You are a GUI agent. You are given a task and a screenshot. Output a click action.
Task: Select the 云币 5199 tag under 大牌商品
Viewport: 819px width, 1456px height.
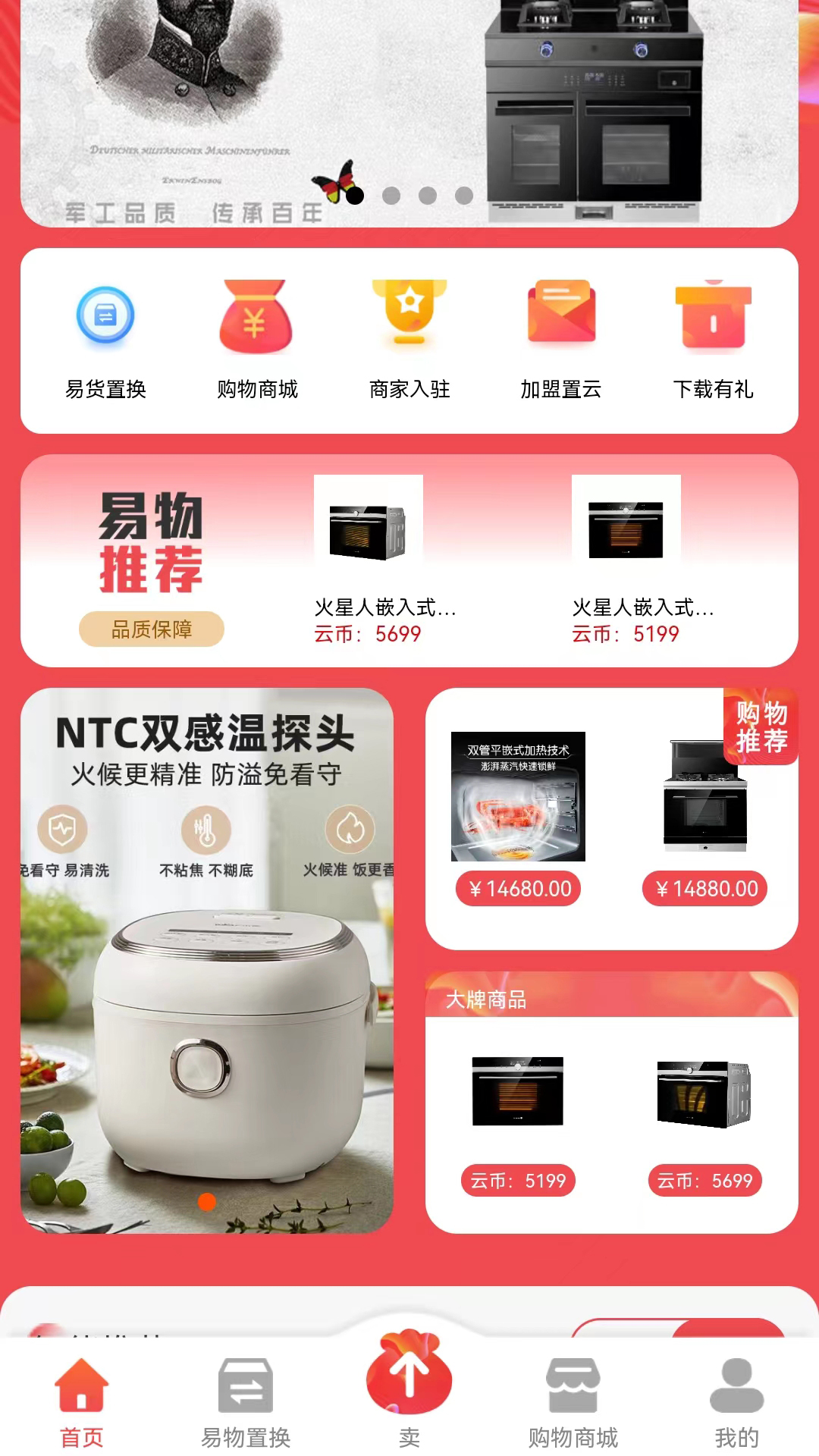(x=519, y=1181)
